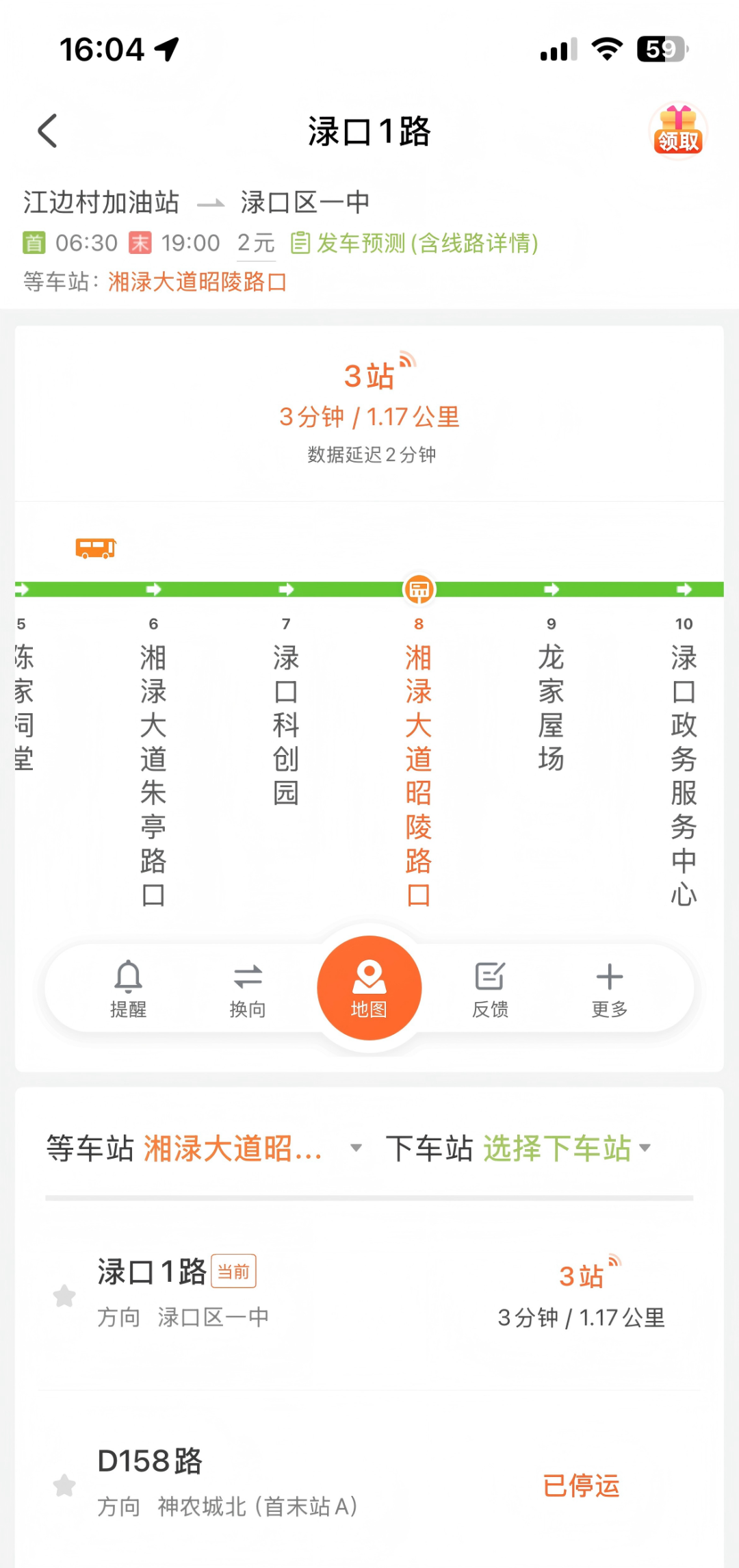Tap the signal waves icon beside 3站
The height and width of the screenshot is (1568, 739).
point(409,359)
